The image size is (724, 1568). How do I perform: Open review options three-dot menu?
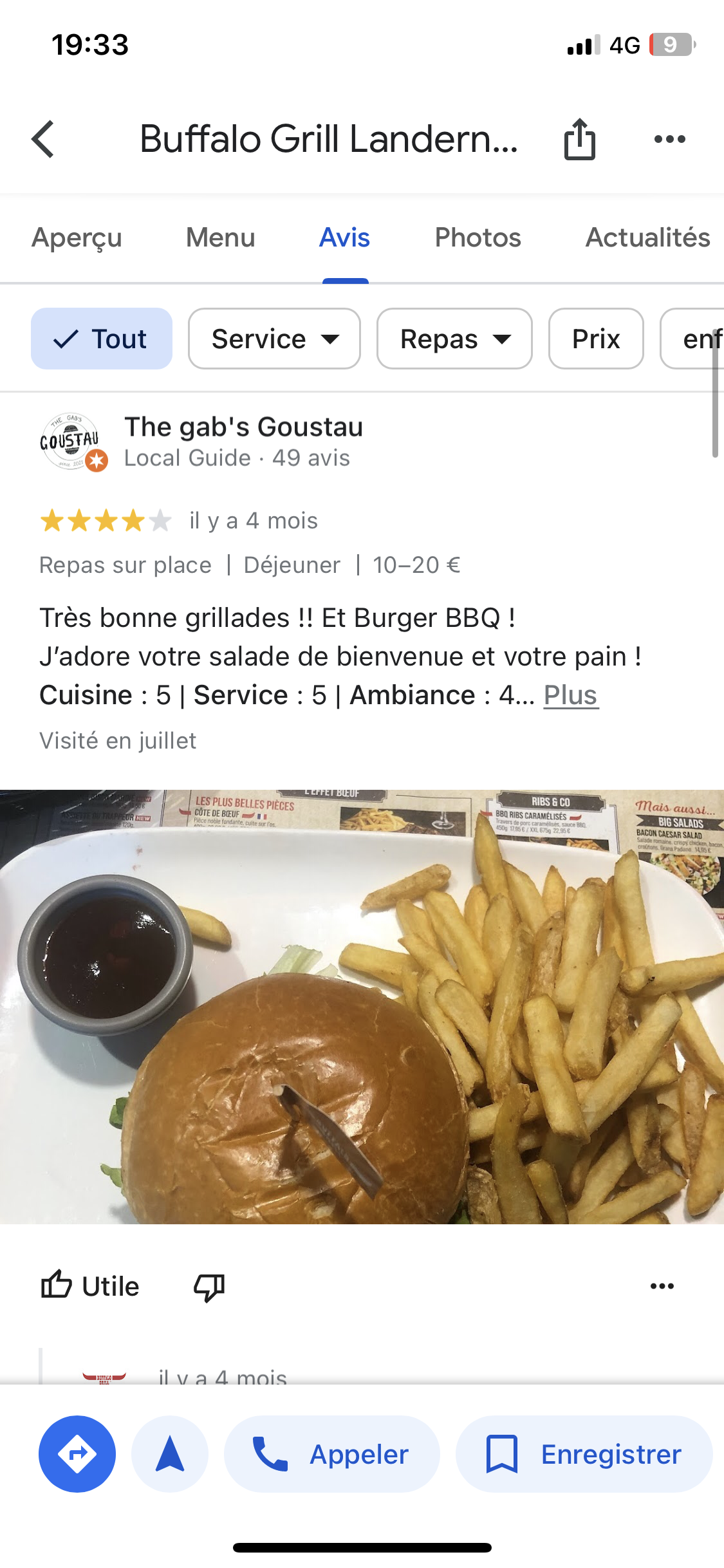pos(662,1286)
